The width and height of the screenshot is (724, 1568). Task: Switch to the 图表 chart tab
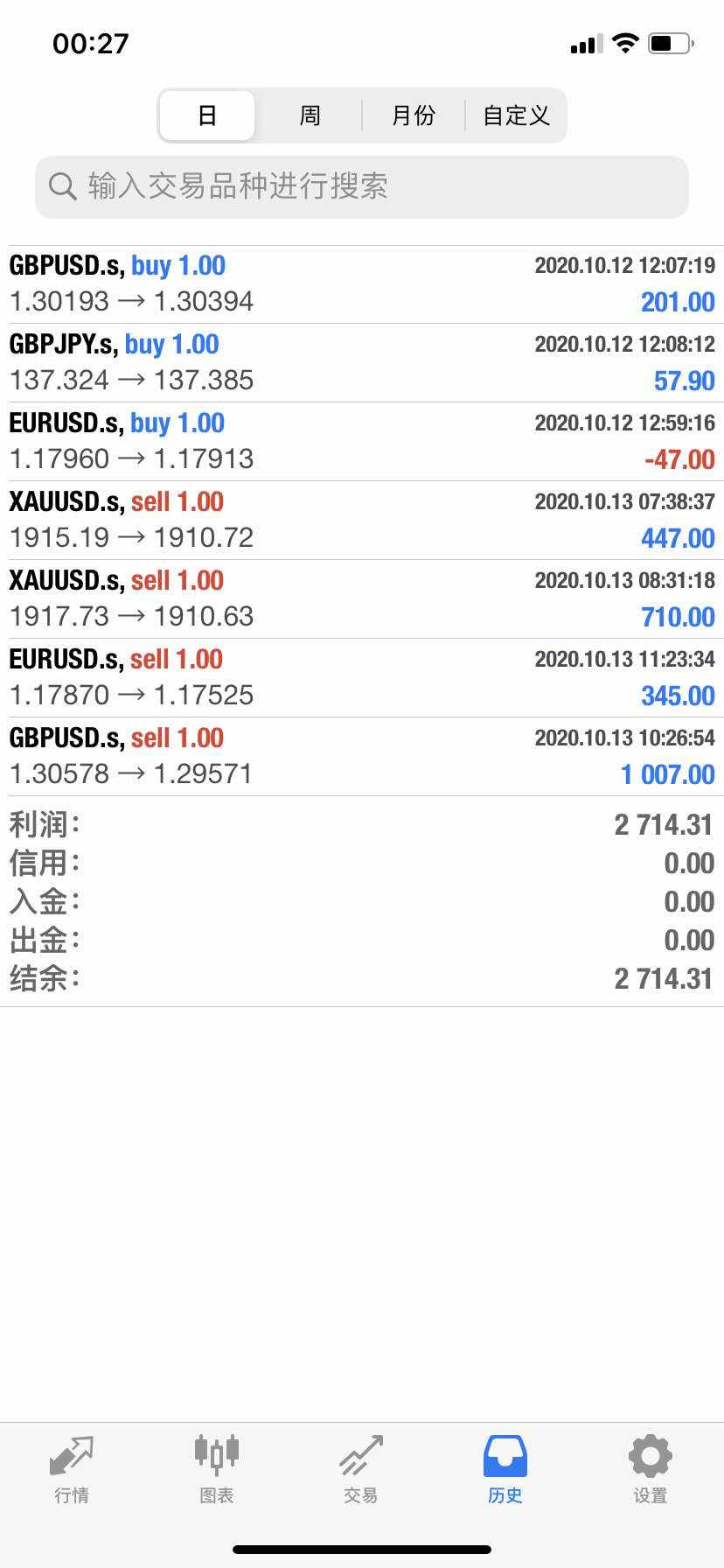[216, 1470]
